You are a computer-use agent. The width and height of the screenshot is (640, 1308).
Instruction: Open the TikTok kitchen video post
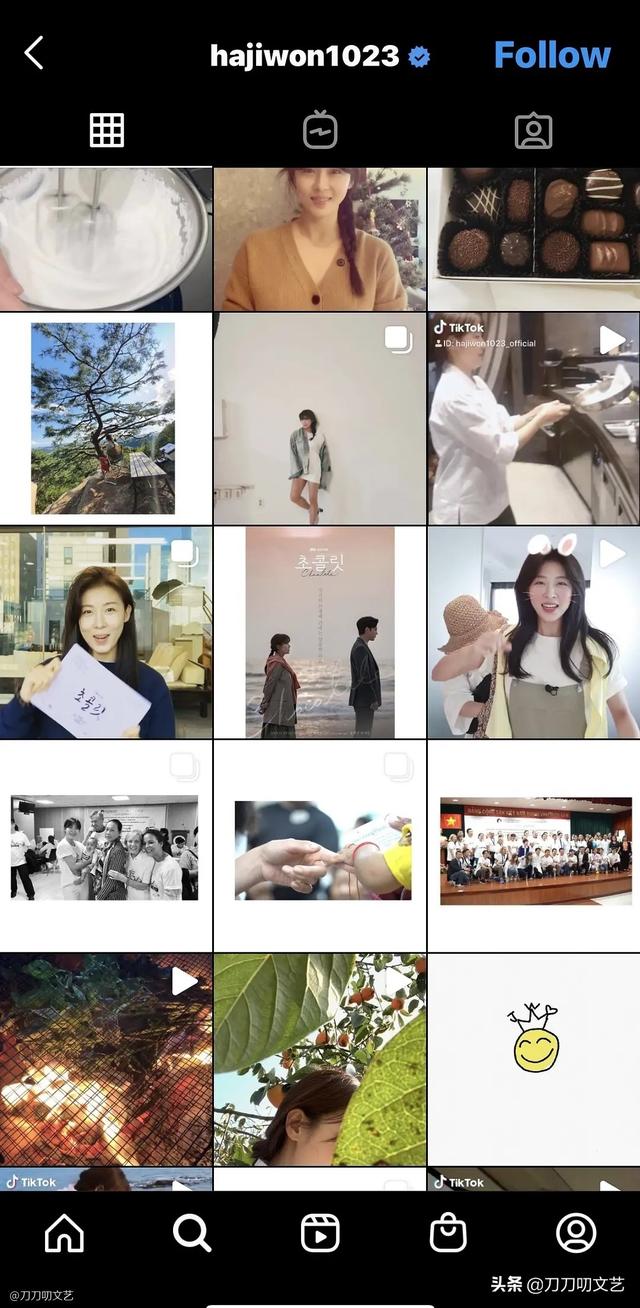point(534,418)
